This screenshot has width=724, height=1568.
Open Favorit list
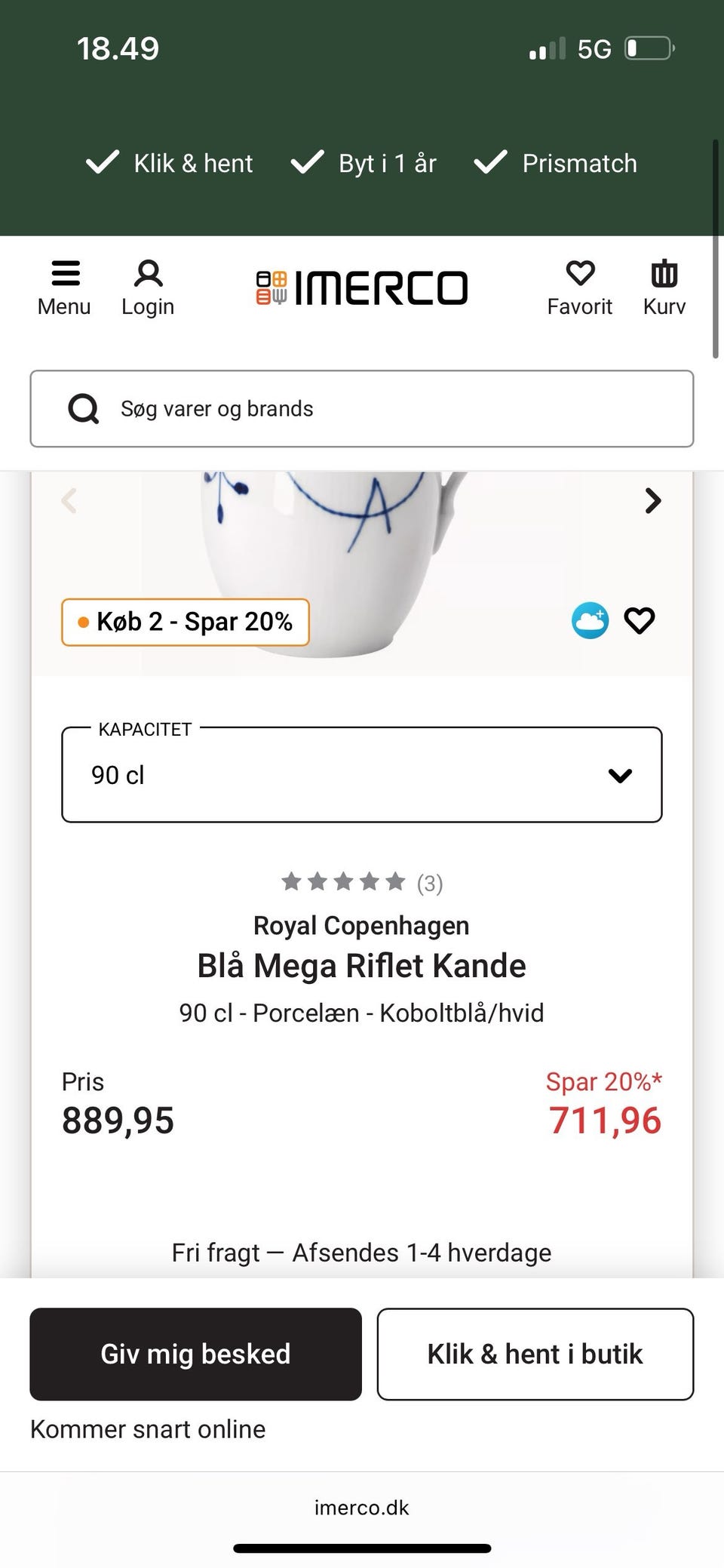579,288
